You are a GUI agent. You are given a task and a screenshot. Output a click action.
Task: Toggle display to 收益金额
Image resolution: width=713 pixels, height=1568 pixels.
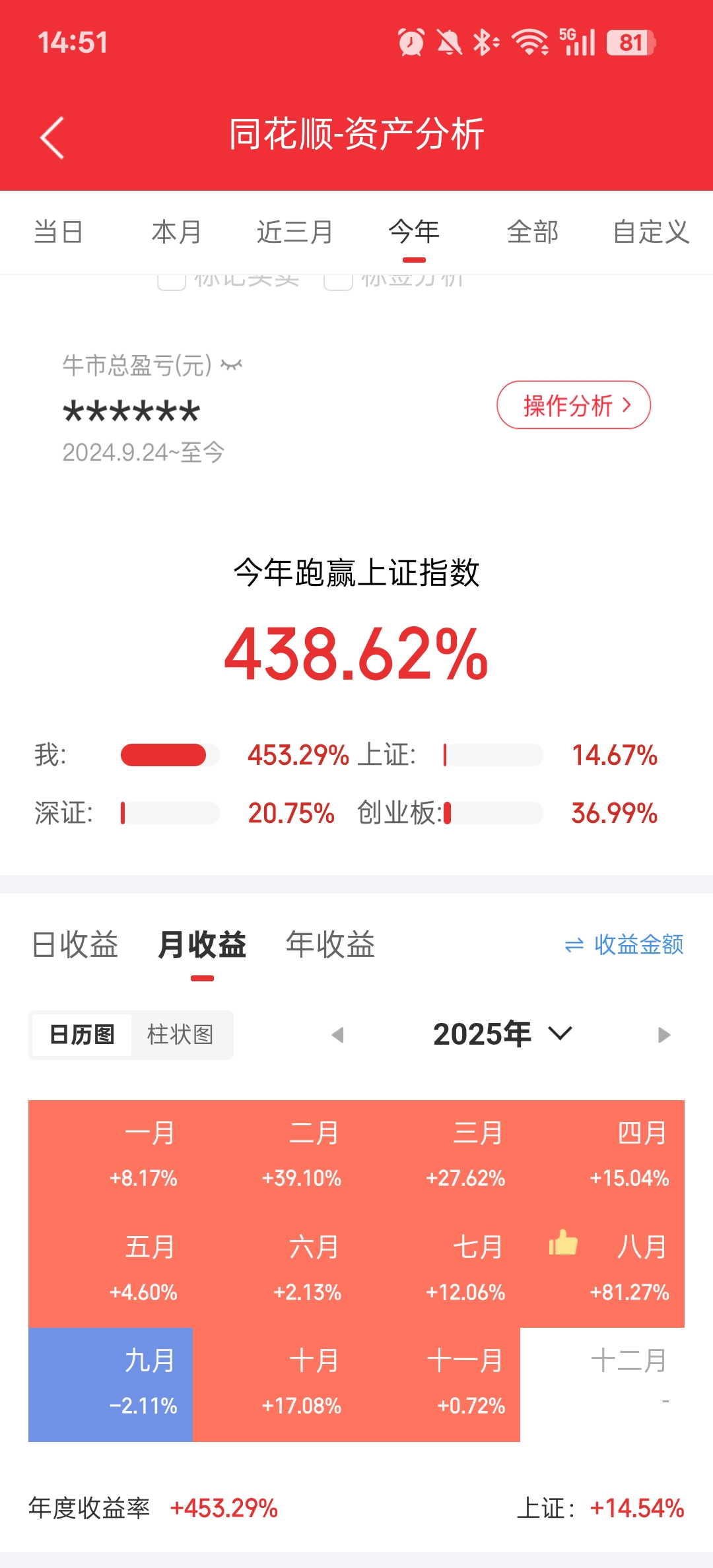(625, 944)
